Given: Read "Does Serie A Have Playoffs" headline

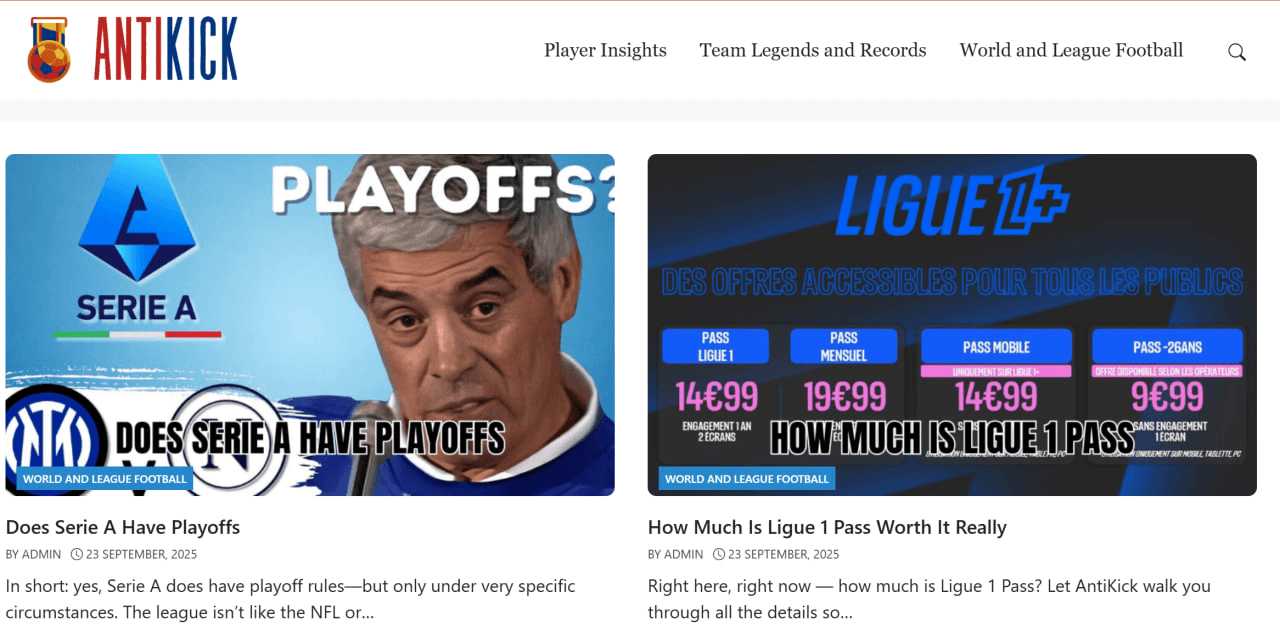Looking at the screenshot, I should point(123,527).
